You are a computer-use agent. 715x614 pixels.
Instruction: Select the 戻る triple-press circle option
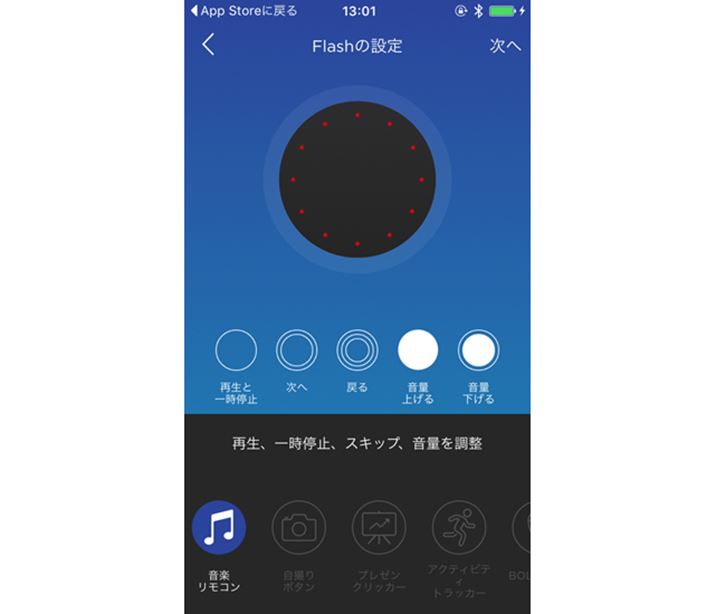coord(357,351)
